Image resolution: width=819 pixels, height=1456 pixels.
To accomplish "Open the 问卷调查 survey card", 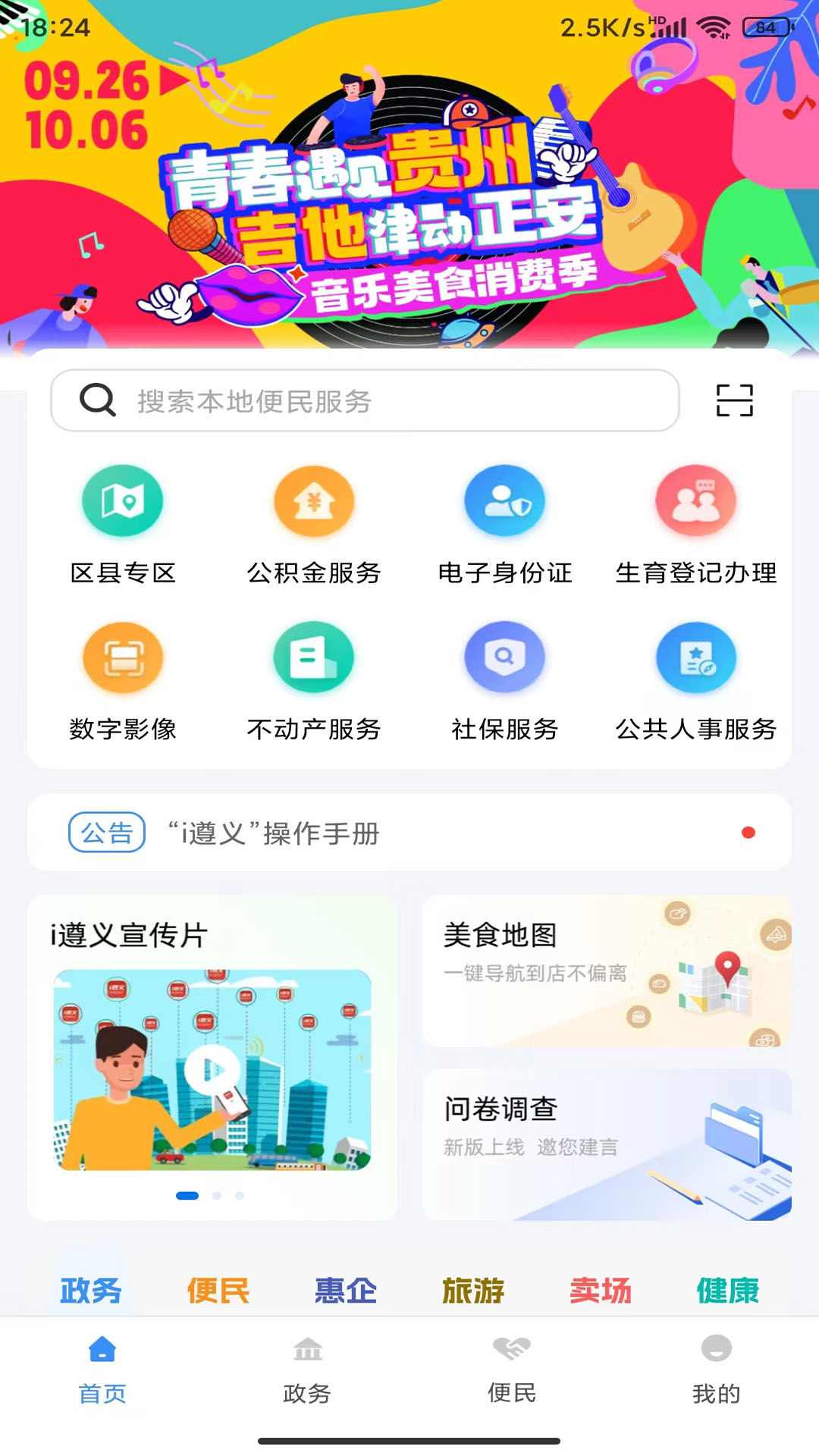I will [x=607, y=1145].
